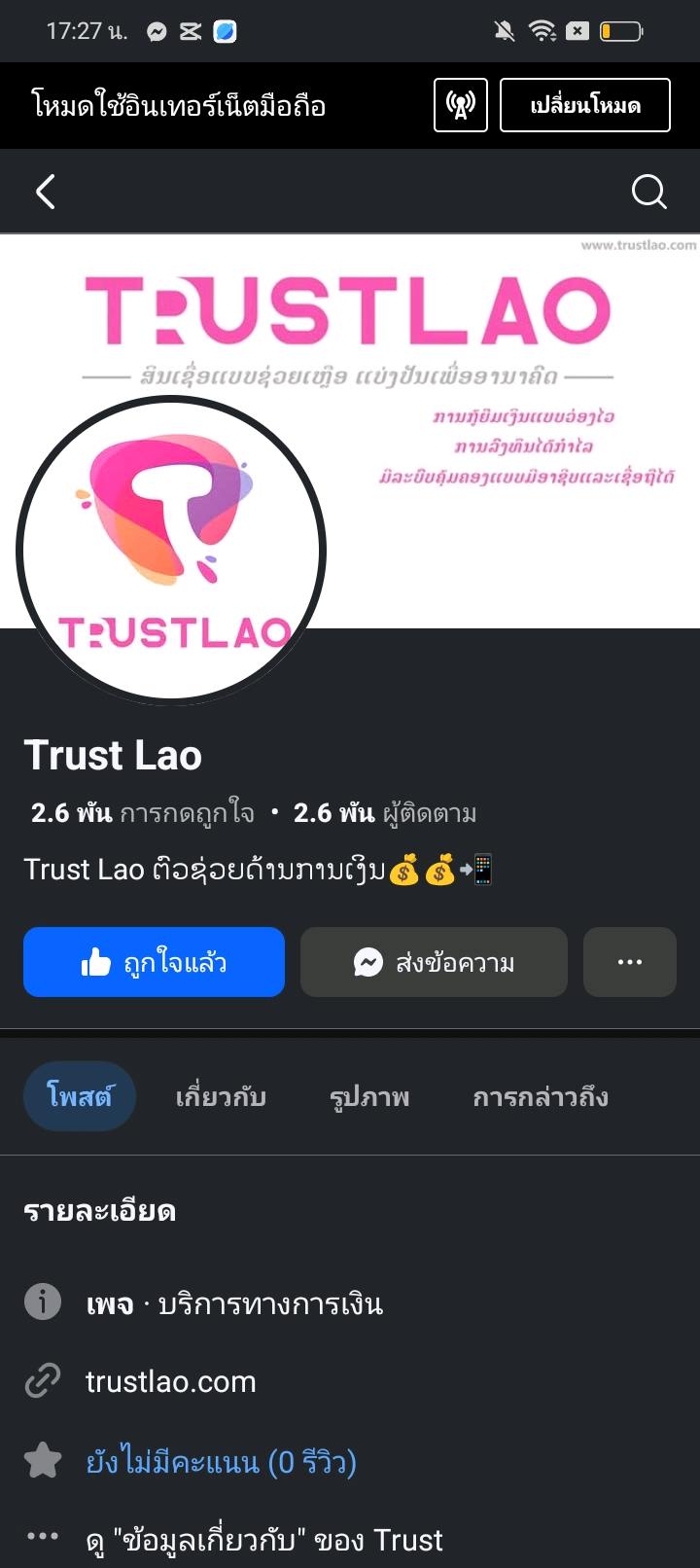
Task: Open search with the magnifier icon
Action: 648,192
